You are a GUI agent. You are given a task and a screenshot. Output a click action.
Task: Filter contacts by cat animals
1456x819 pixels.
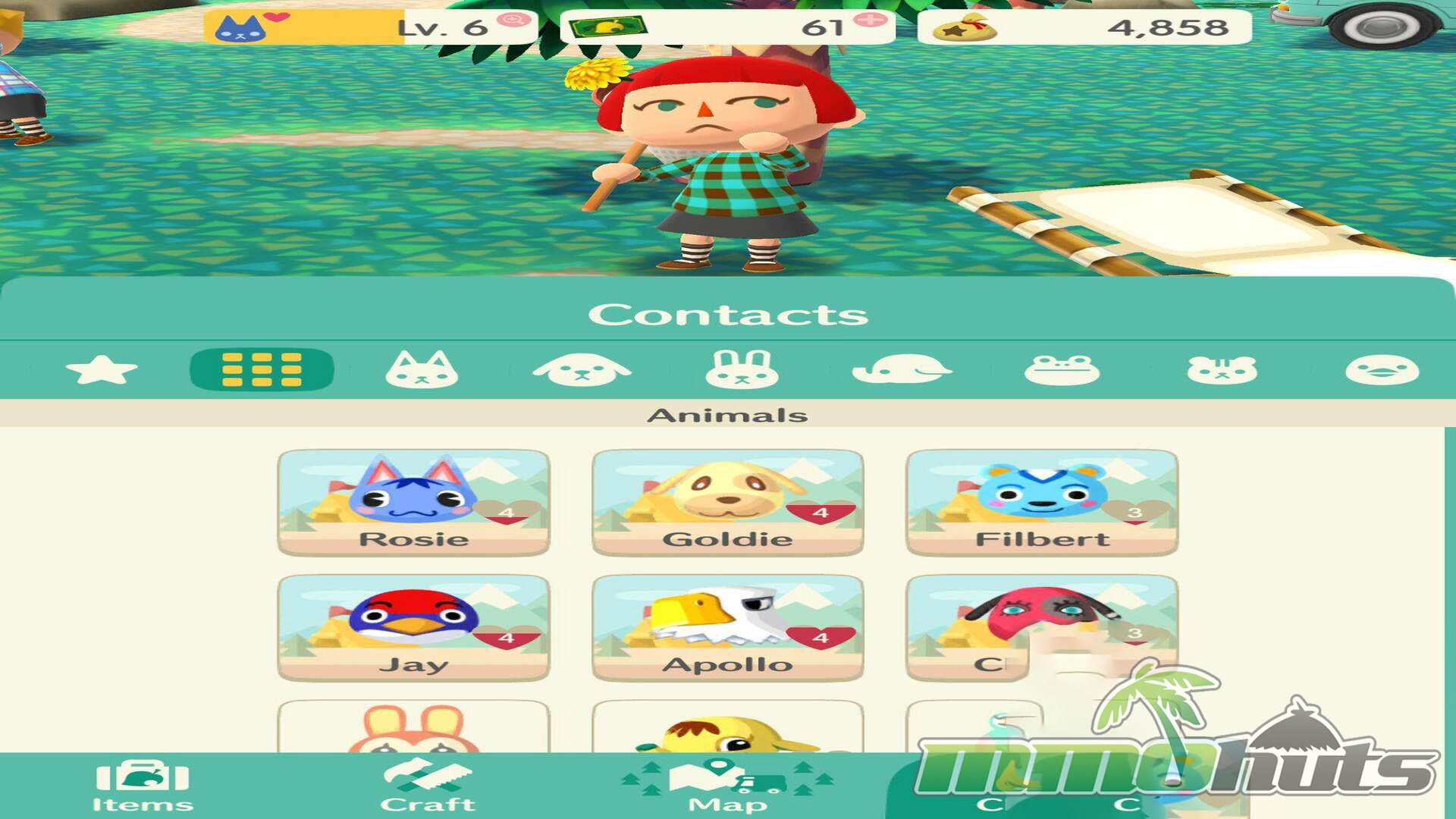click(422, 370)
